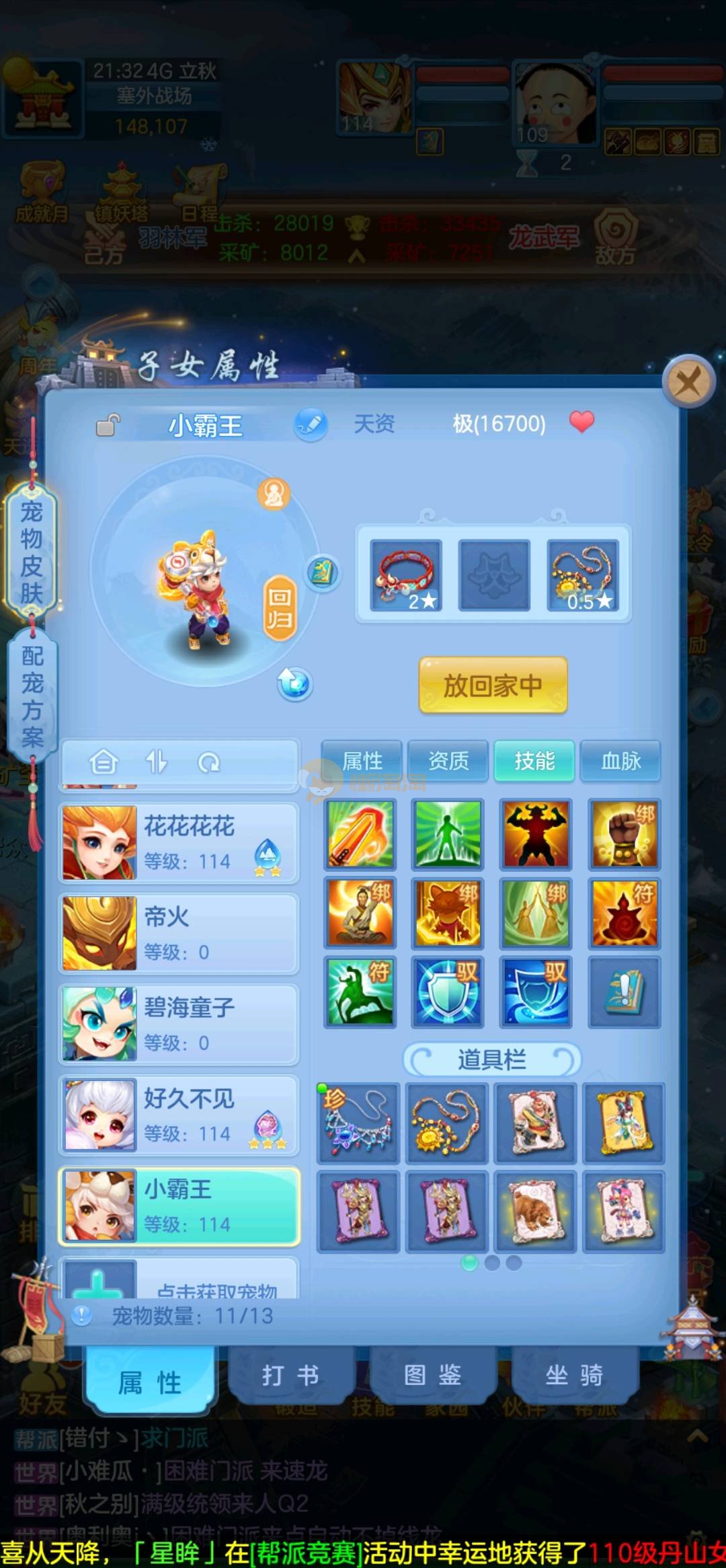Screen dimensions: 726x1568
Task: Tap the 放回家中 button
Action: tap(493, 685)
